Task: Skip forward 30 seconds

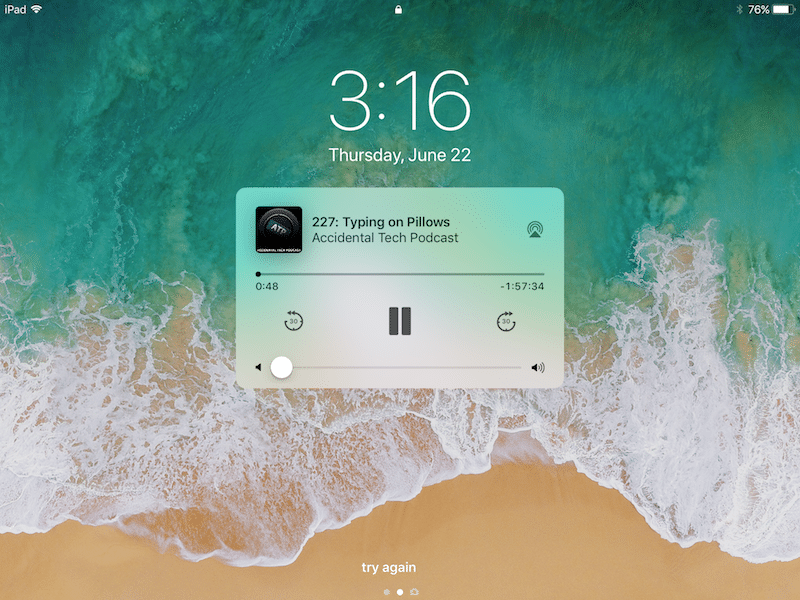Action: tap(506, 321)
